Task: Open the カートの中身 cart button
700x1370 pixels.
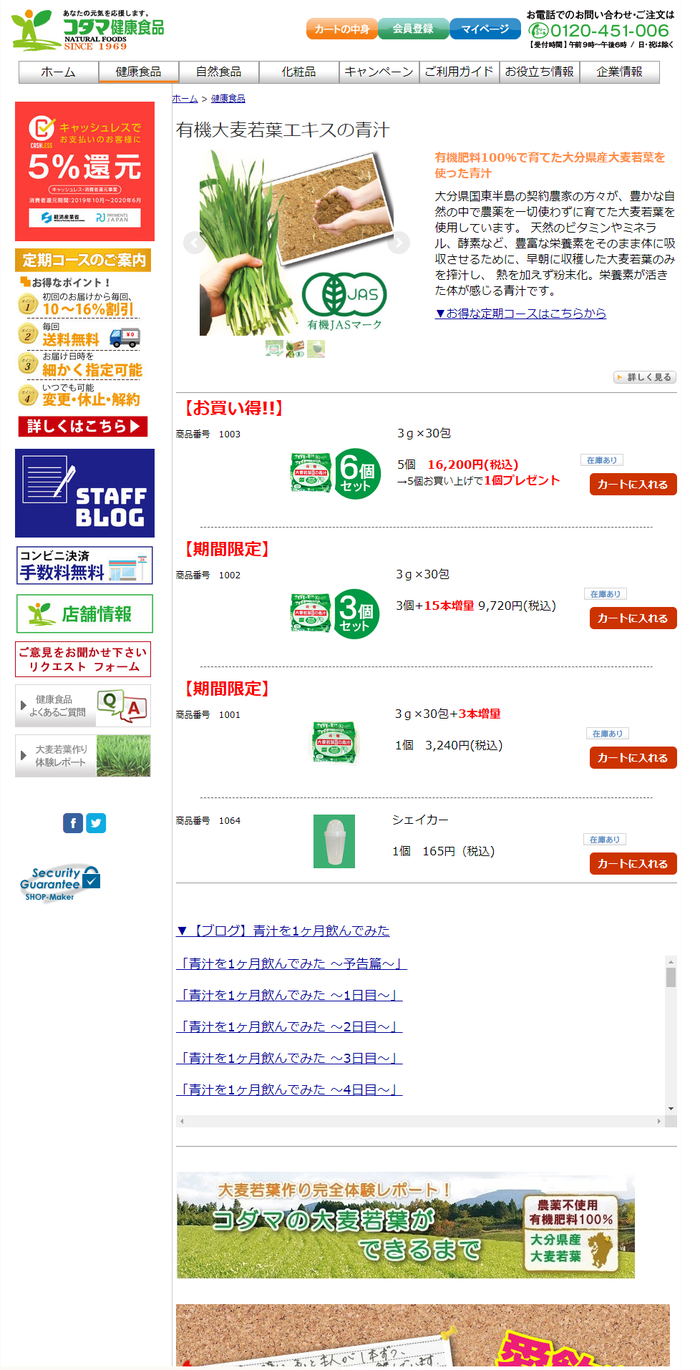Action: tap(341, 29)
